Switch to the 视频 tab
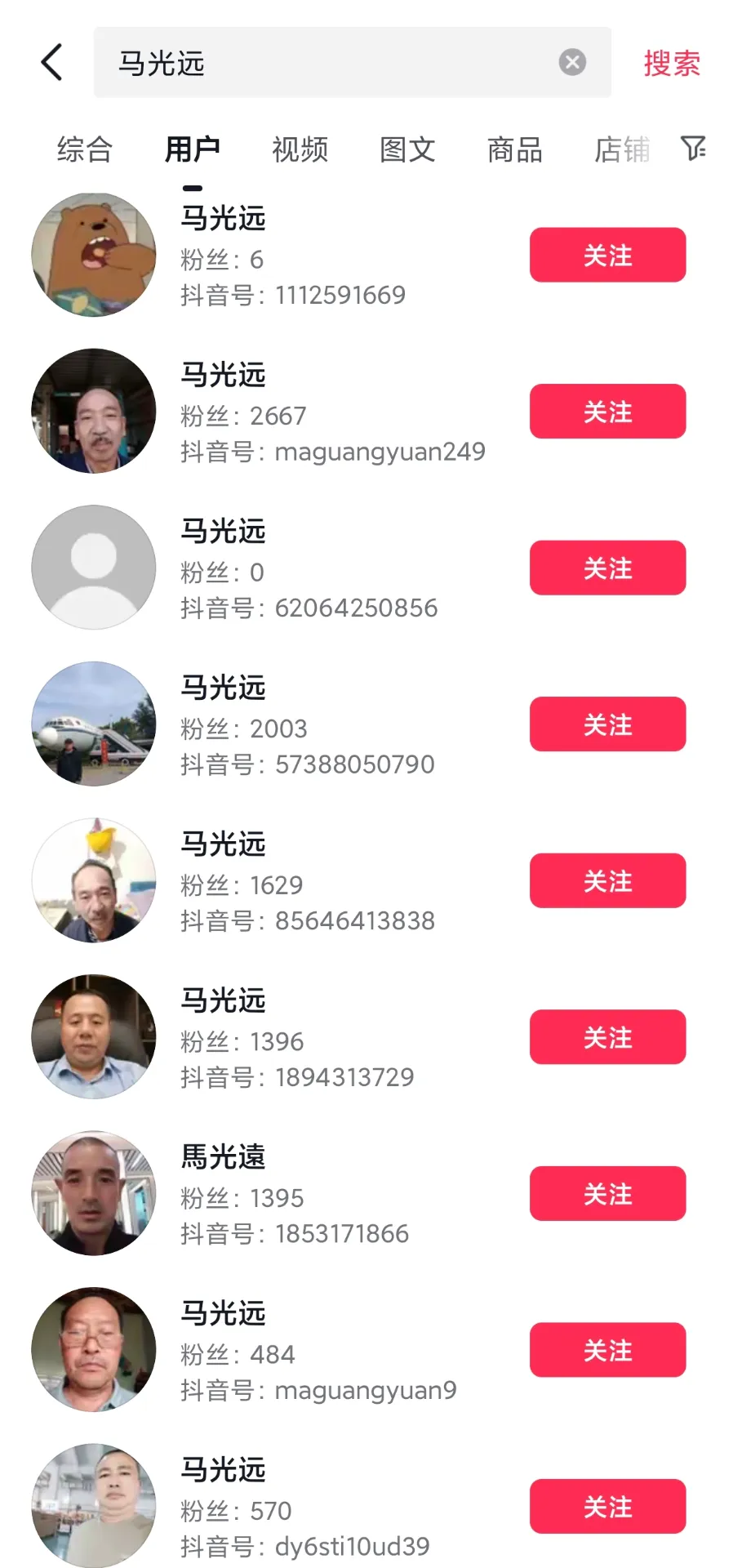This screenshot has width=733, height=1568. pyautogui.click(x=300, y=149)
